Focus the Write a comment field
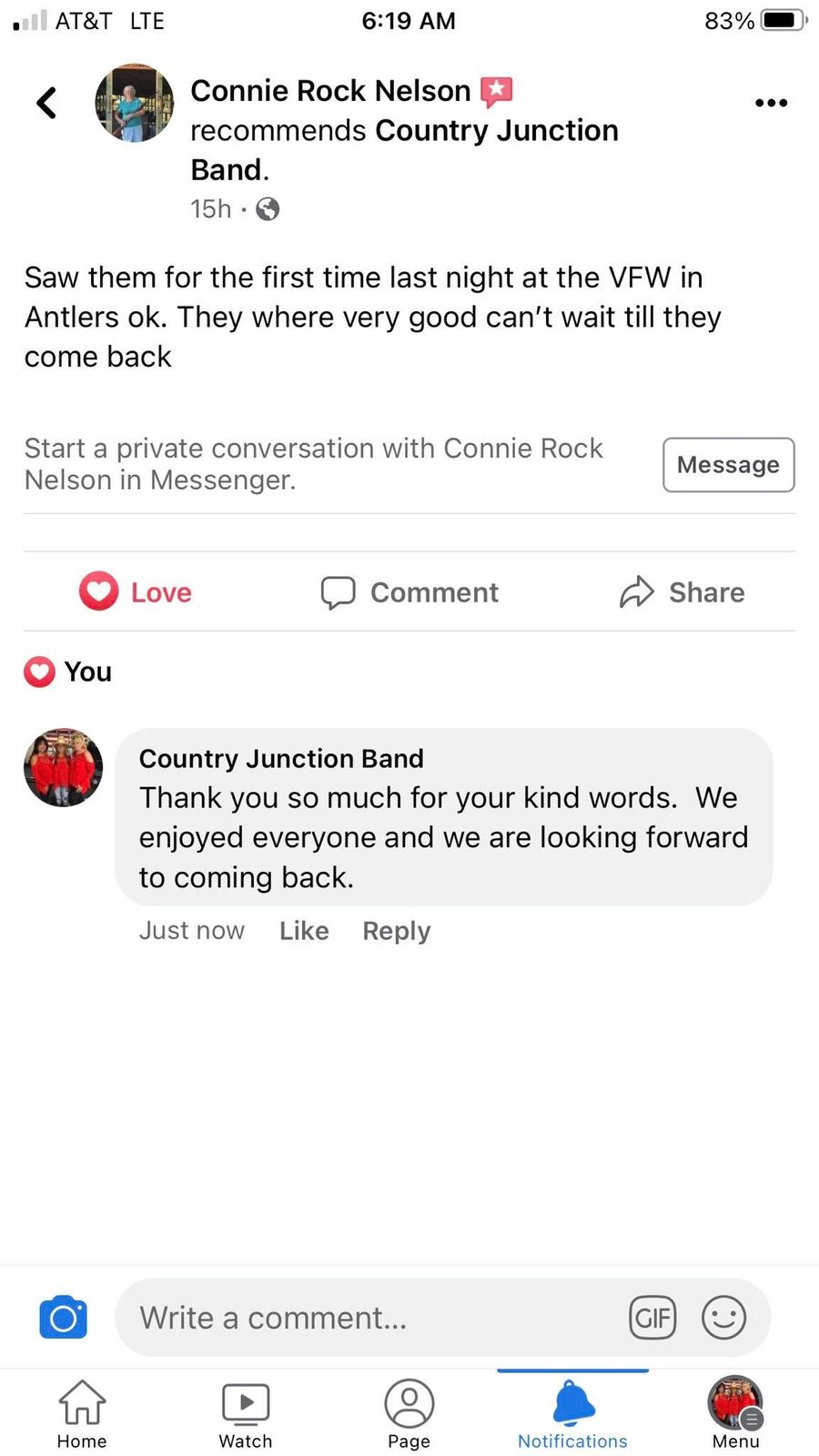This screenshot has height=1456, width=819. point(364,1317)
